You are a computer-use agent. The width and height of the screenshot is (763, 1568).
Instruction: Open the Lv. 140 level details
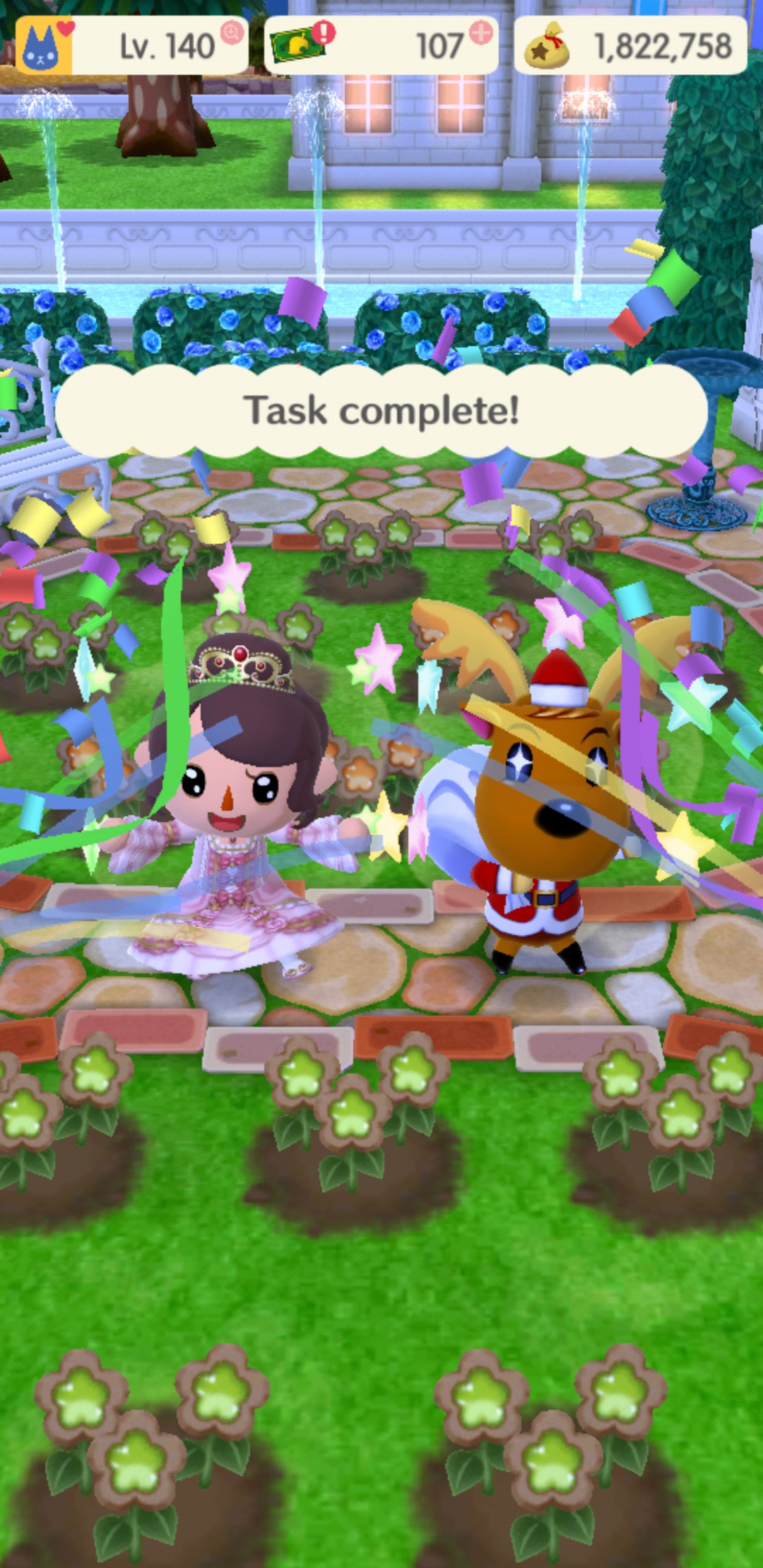coord(132,46)
